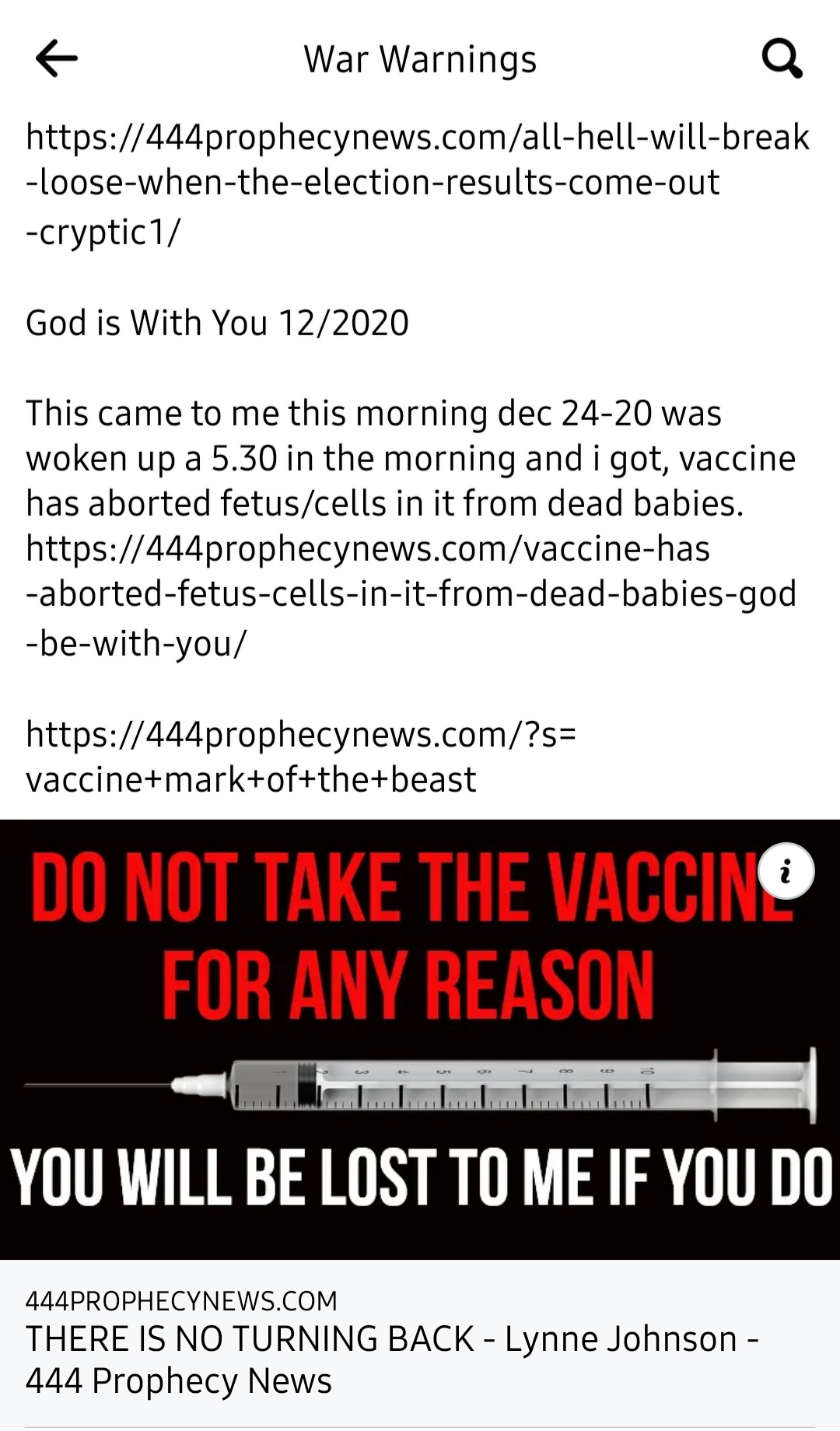Search within War Warnings

(782, 59)
